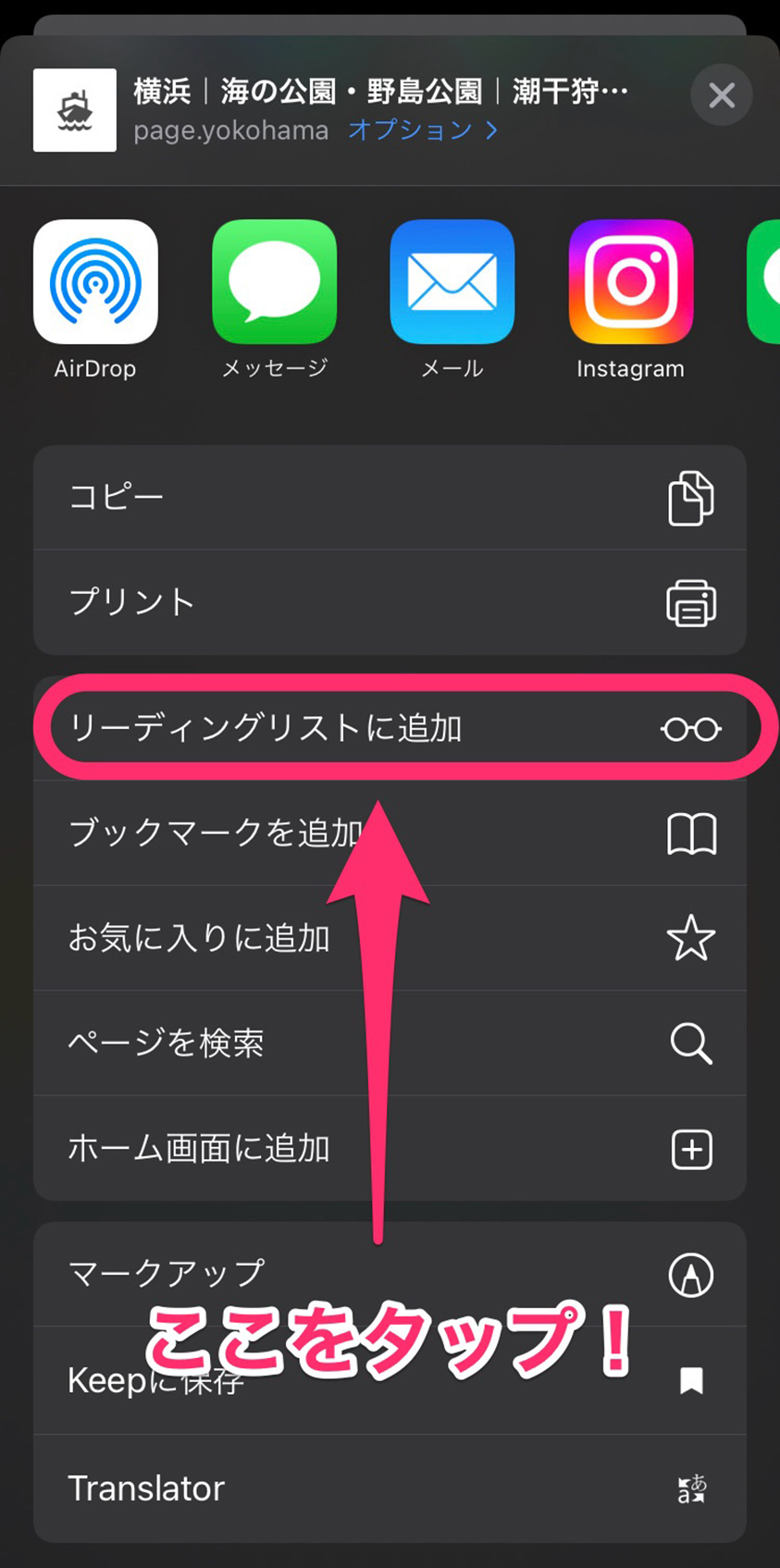Screen dimensions: 780x1568
Task: Share via メール app
Action: pos(452,282)
